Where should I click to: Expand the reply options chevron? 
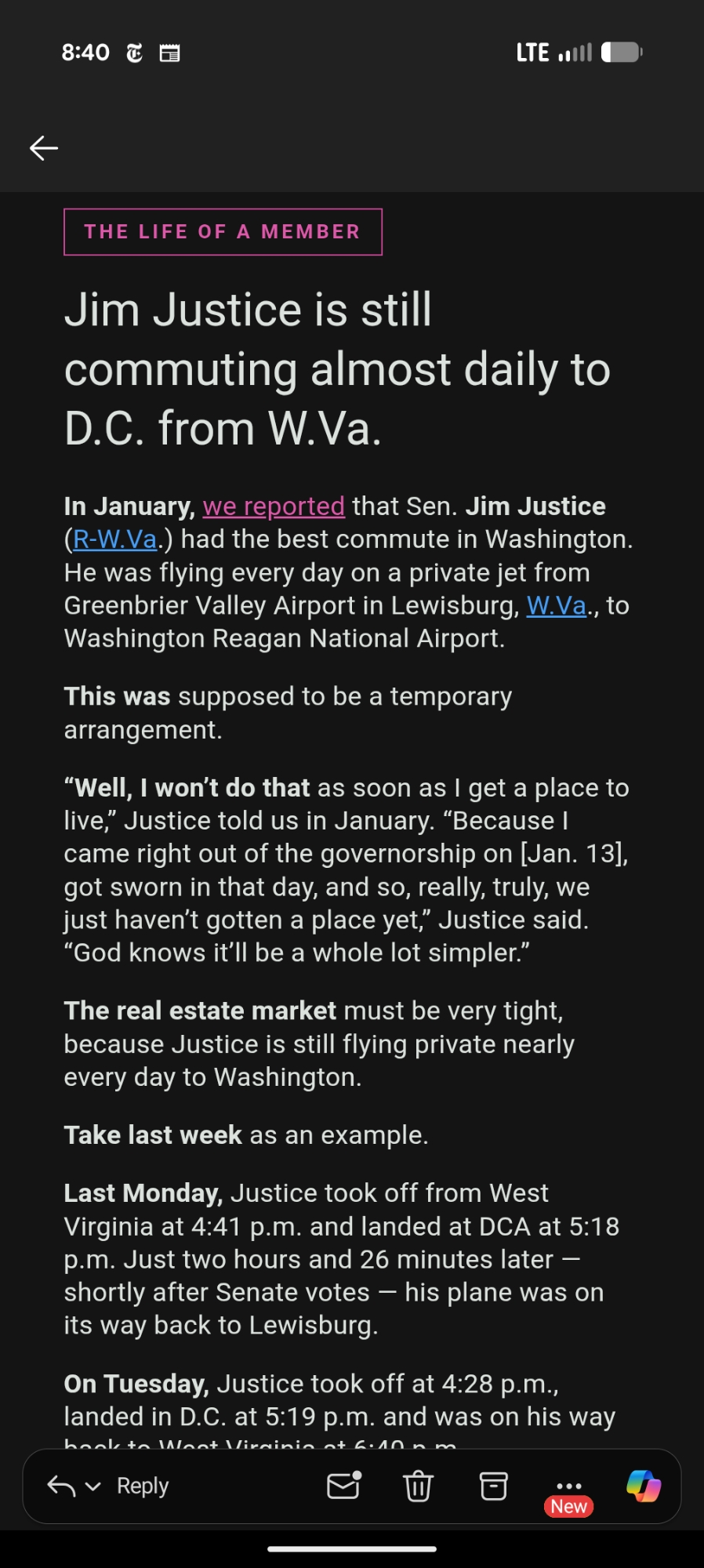tap(93, 1486)
